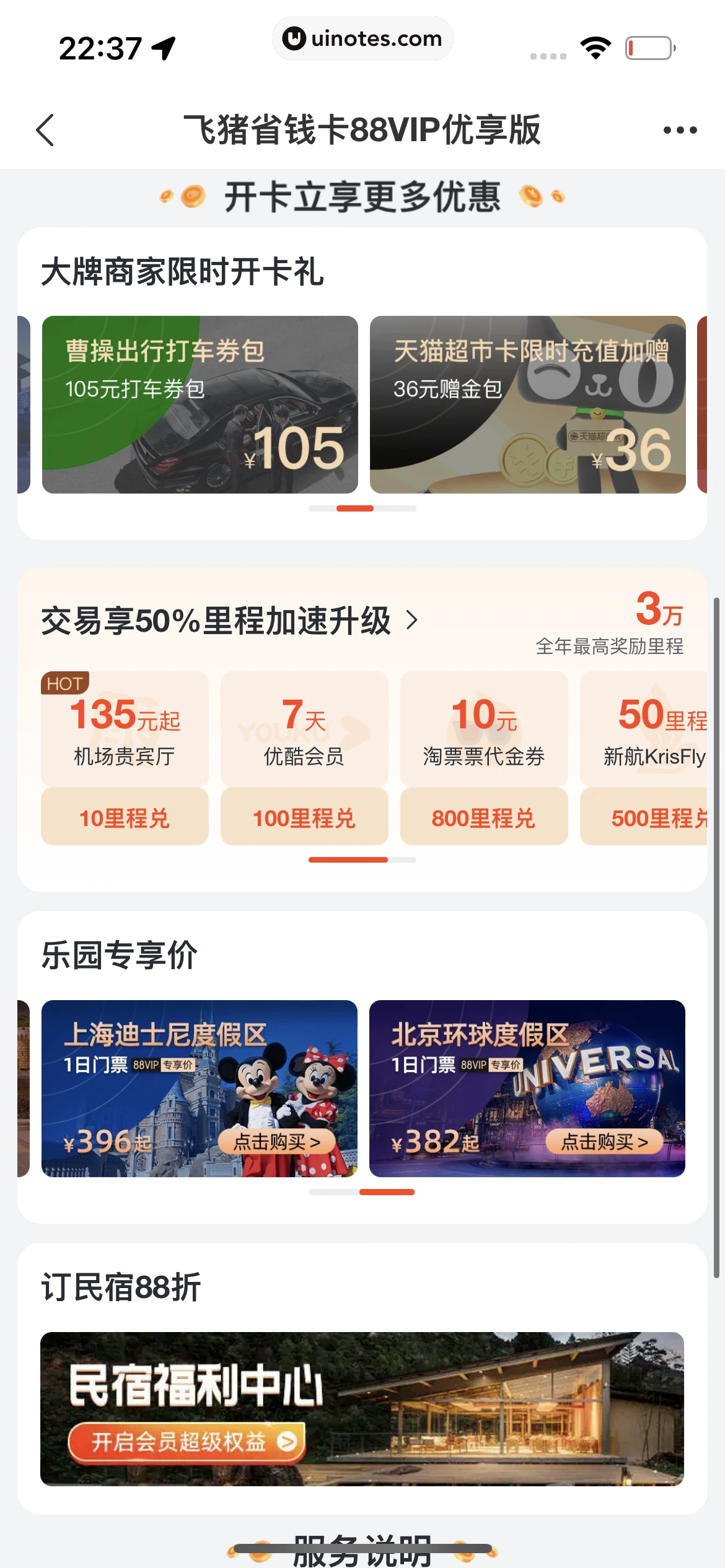Select the 7天 优酷会员 reward

(304, 729)
